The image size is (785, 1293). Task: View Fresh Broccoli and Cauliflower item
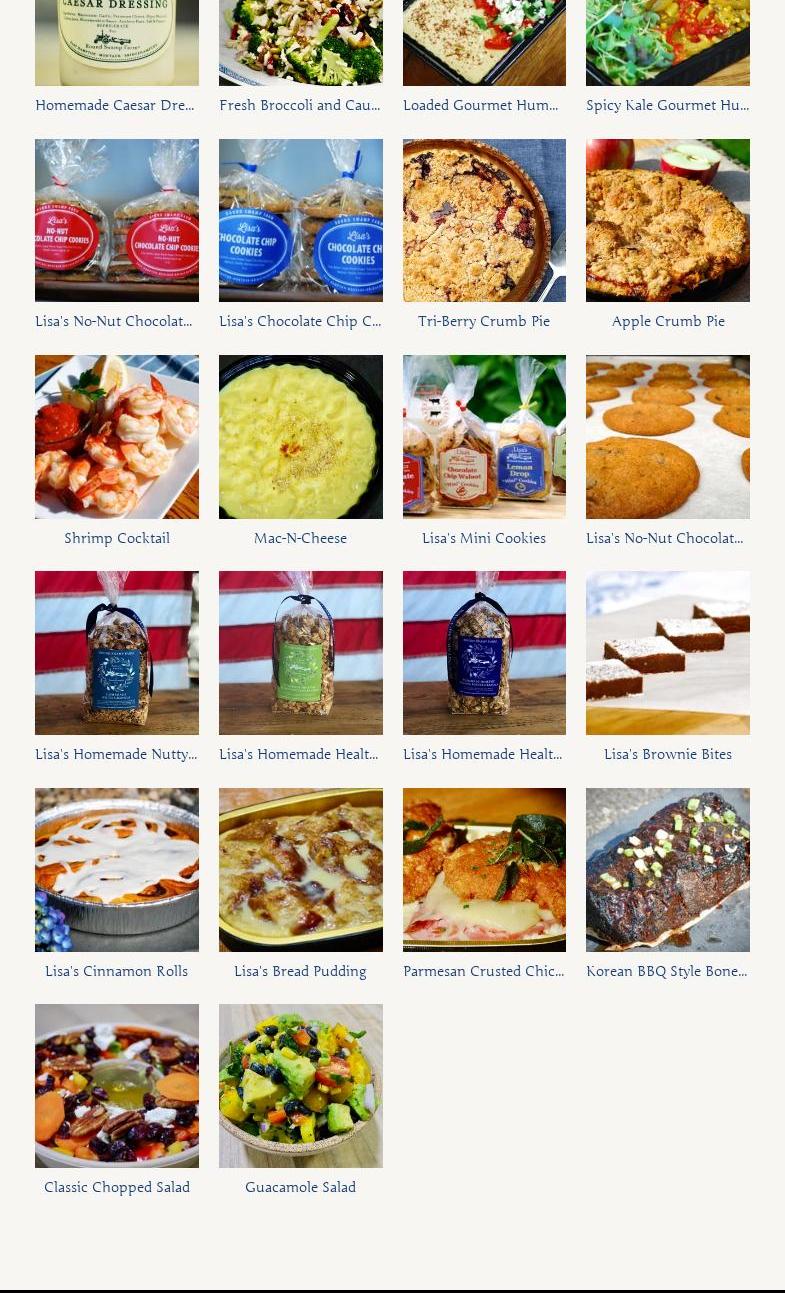click(x=300, y=45)
